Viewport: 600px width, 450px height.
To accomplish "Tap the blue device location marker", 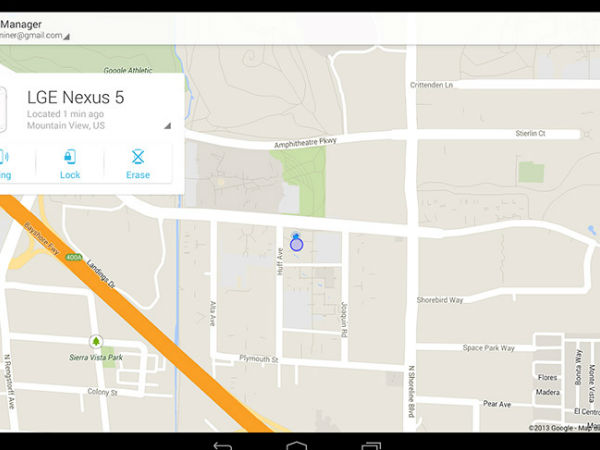I will [x=296, y=243].
